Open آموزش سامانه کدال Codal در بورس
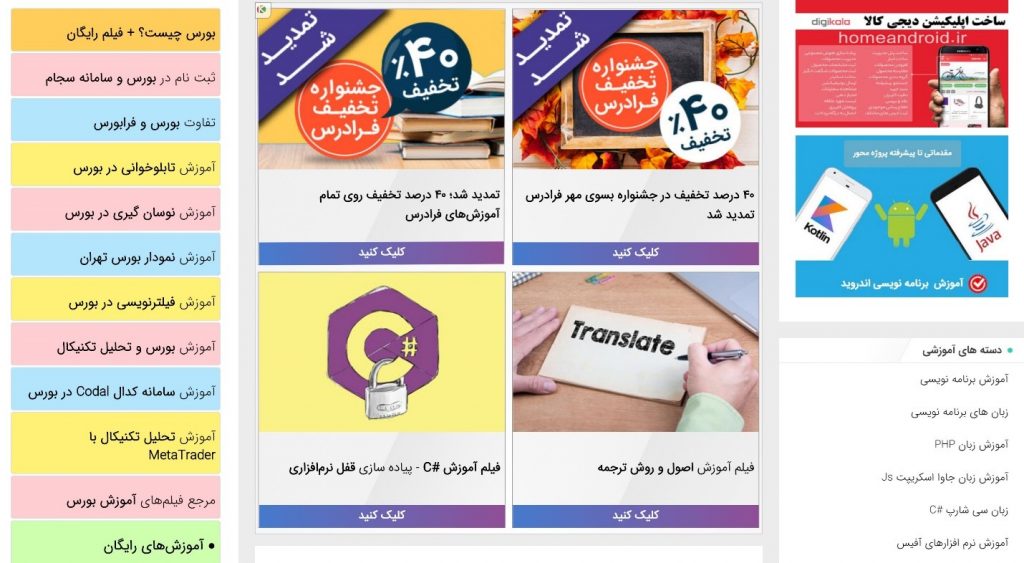This screenshot has height=563, width=1024. (x=122, y=392)
